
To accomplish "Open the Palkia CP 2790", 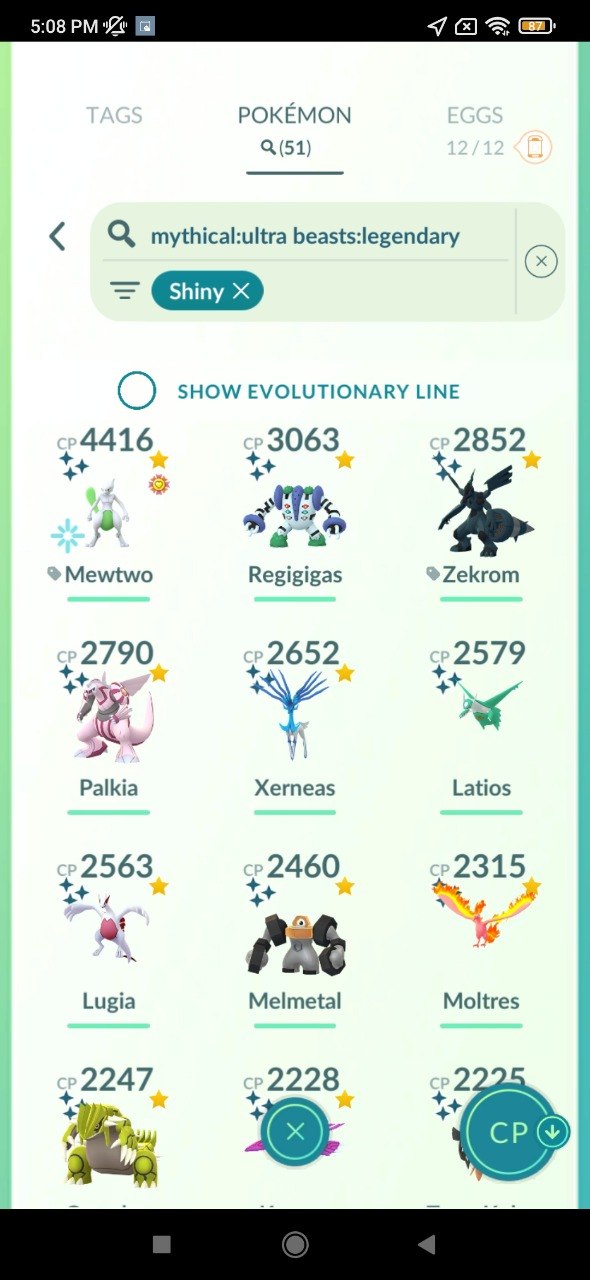I will pos(108,725).
